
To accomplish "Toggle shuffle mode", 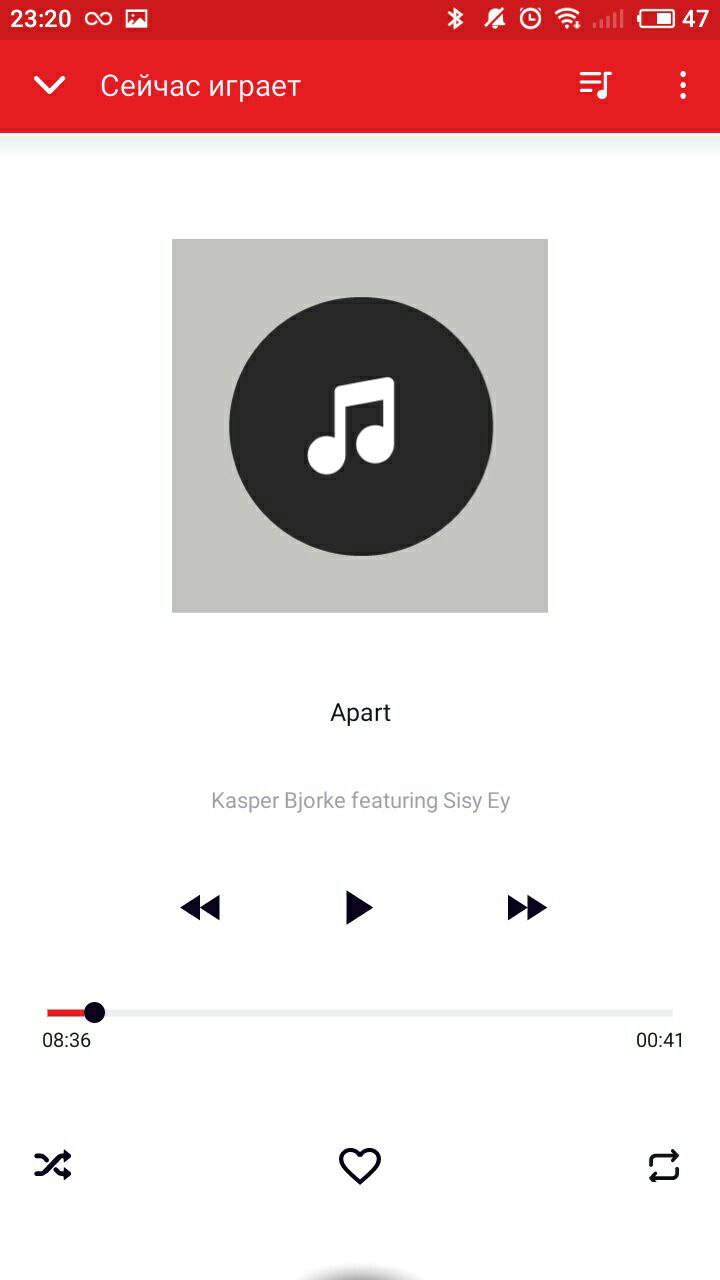I will (53, 1165).
